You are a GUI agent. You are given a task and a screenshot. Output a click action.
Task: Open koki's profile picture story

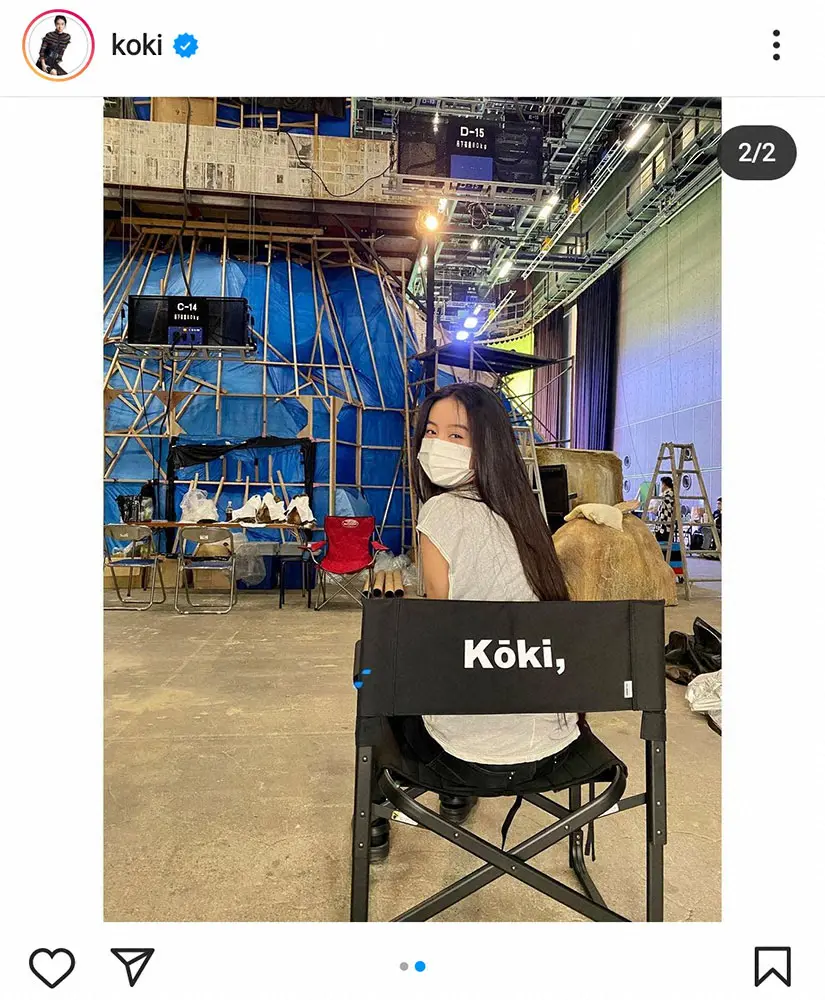coord(58,45)
